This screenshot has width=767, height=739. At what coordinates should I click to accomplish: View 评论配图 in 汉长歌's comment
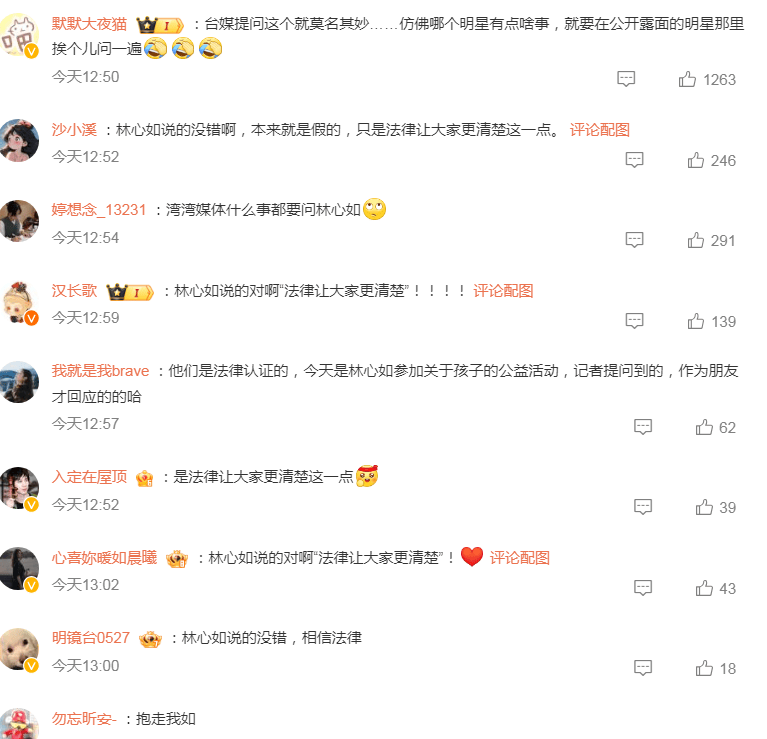[503, 291]
